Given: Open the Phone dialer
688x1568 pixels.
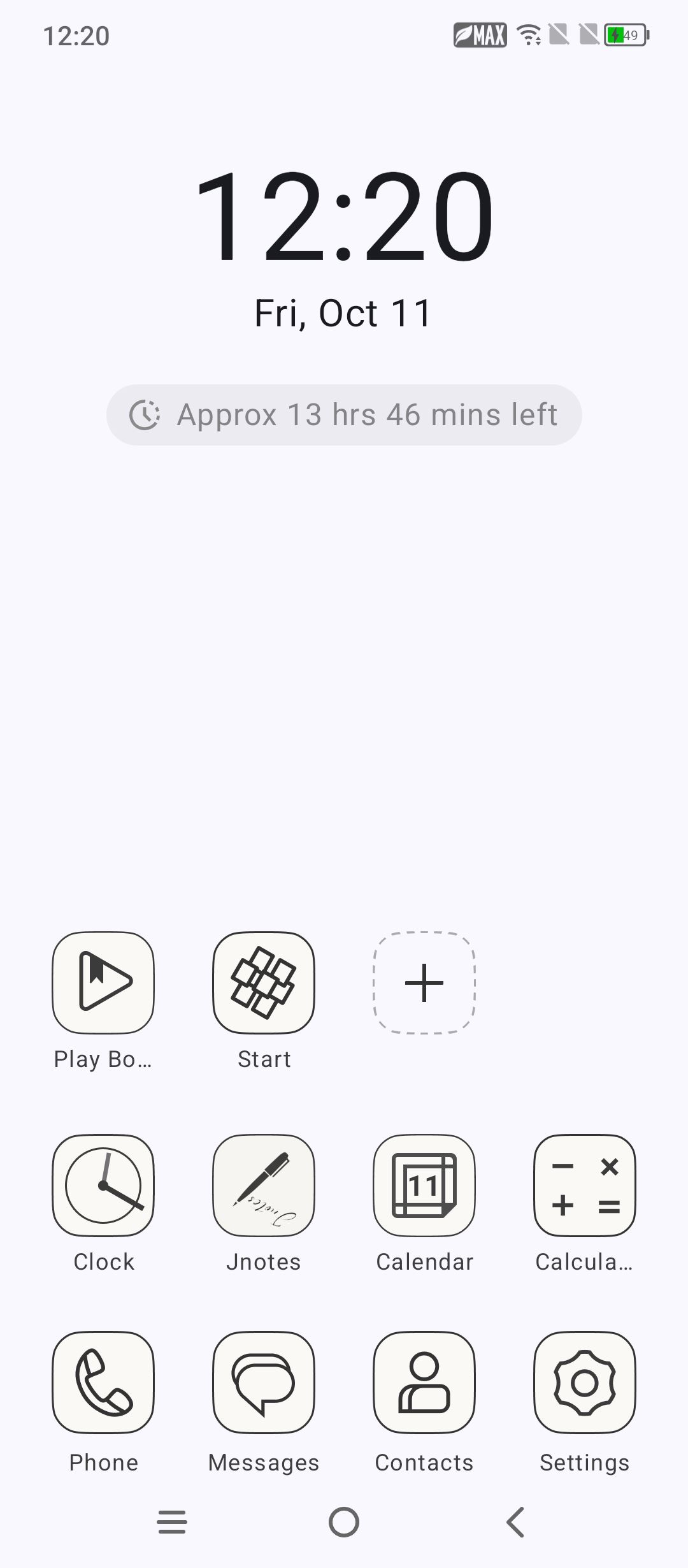Looking at the screenshot, I should (x=103, y=1382).
